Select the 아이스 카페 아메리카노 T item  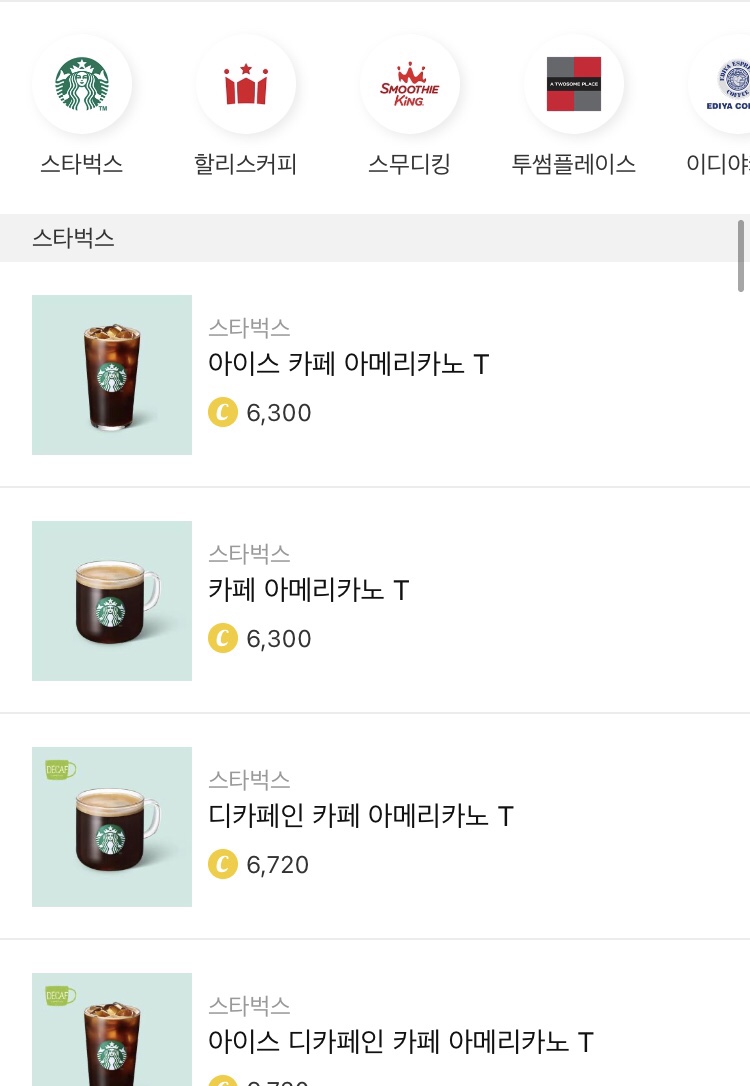tap(348, 364)
